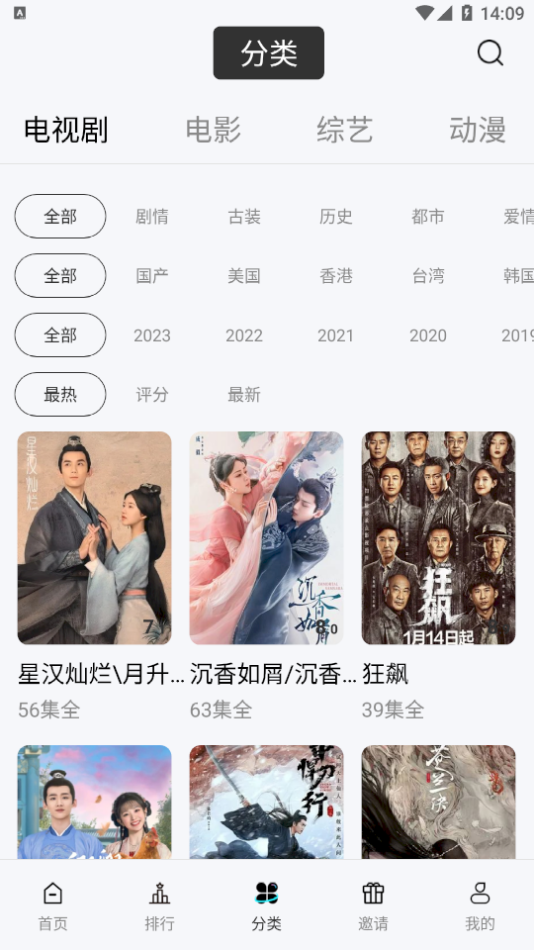Screen dimensions: 534x950
Task: Switch to the 综艺 tab
Action: pyautogui.click(x=344, y=130)
